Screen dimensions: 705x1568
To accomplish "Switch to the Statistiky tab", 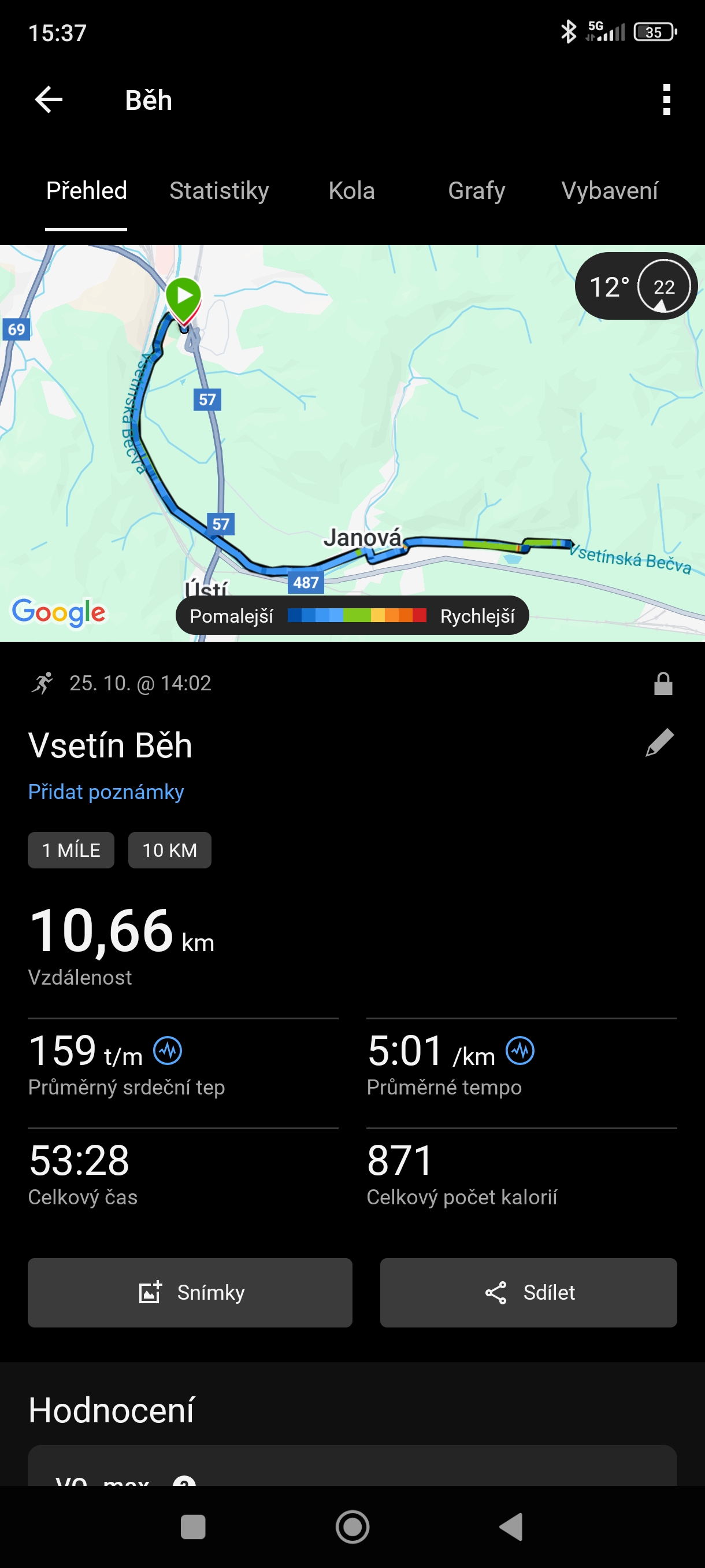I will [219, 191].
